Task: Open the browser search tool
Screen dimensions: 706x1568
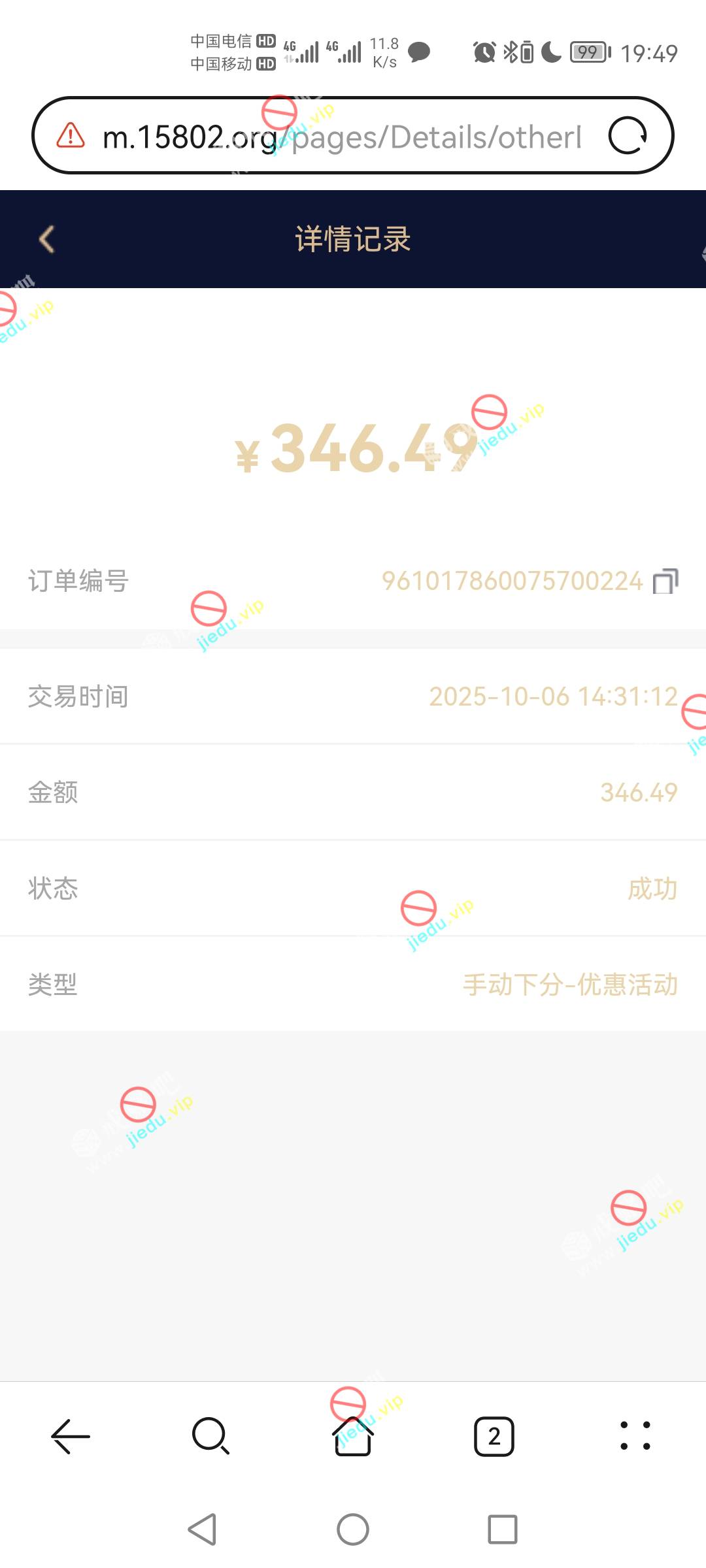Action: 211,1436
